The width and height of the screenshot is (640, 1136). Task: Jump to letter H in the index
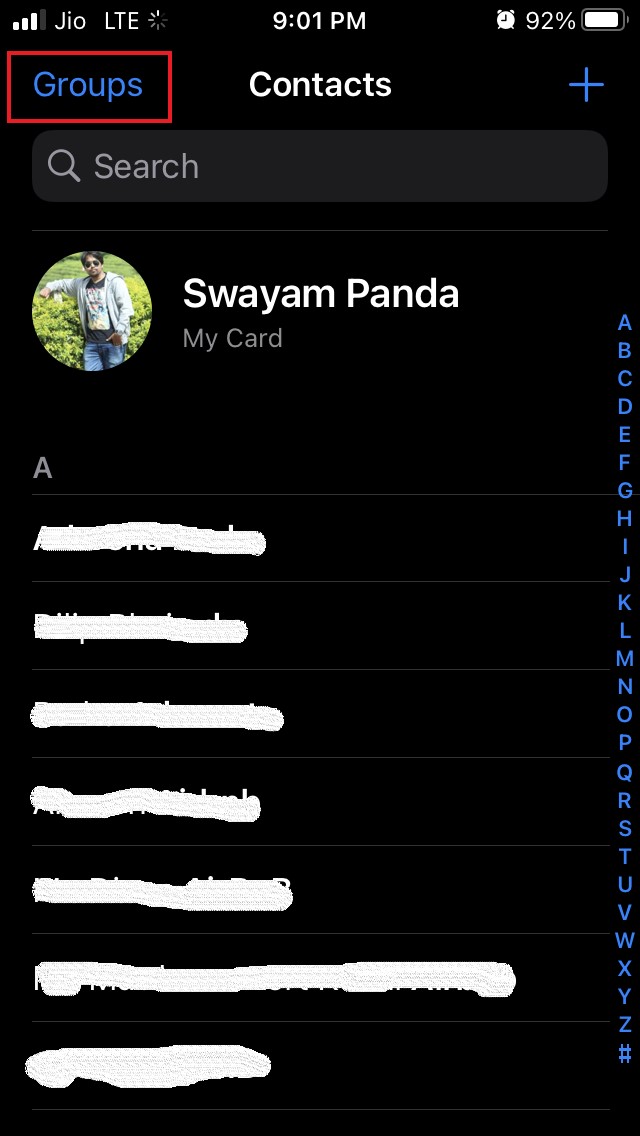point(625,519)
